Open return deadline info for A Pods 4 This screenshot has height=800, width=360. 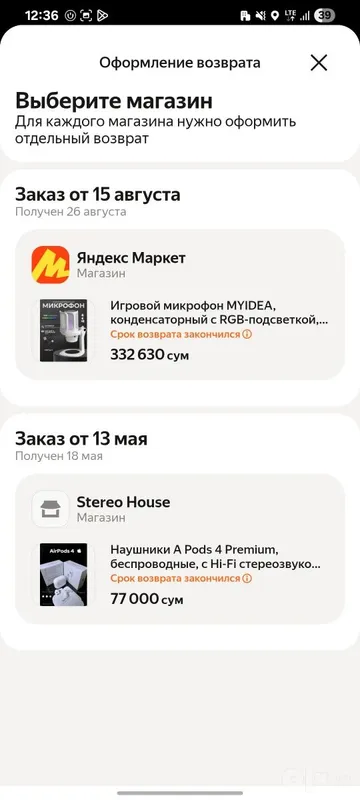coord(247,579)
